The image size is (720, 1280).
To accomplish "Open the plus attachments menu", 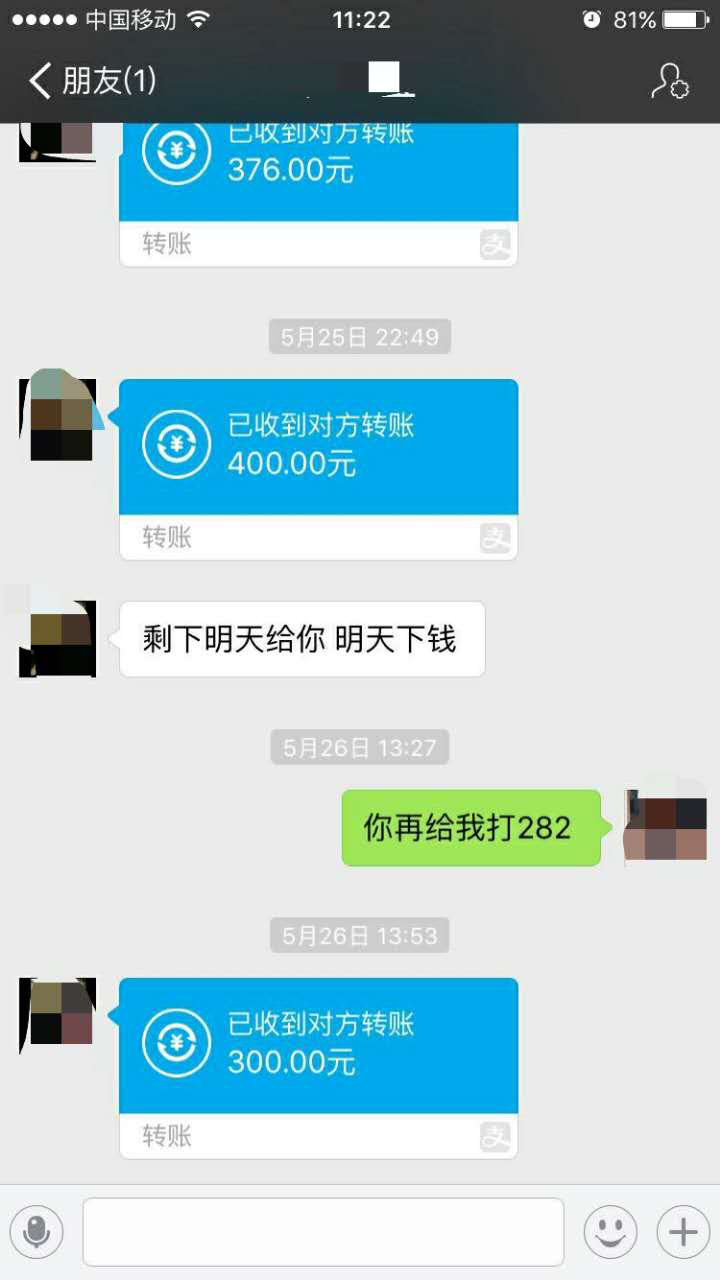I will (x=683, y=1232).
